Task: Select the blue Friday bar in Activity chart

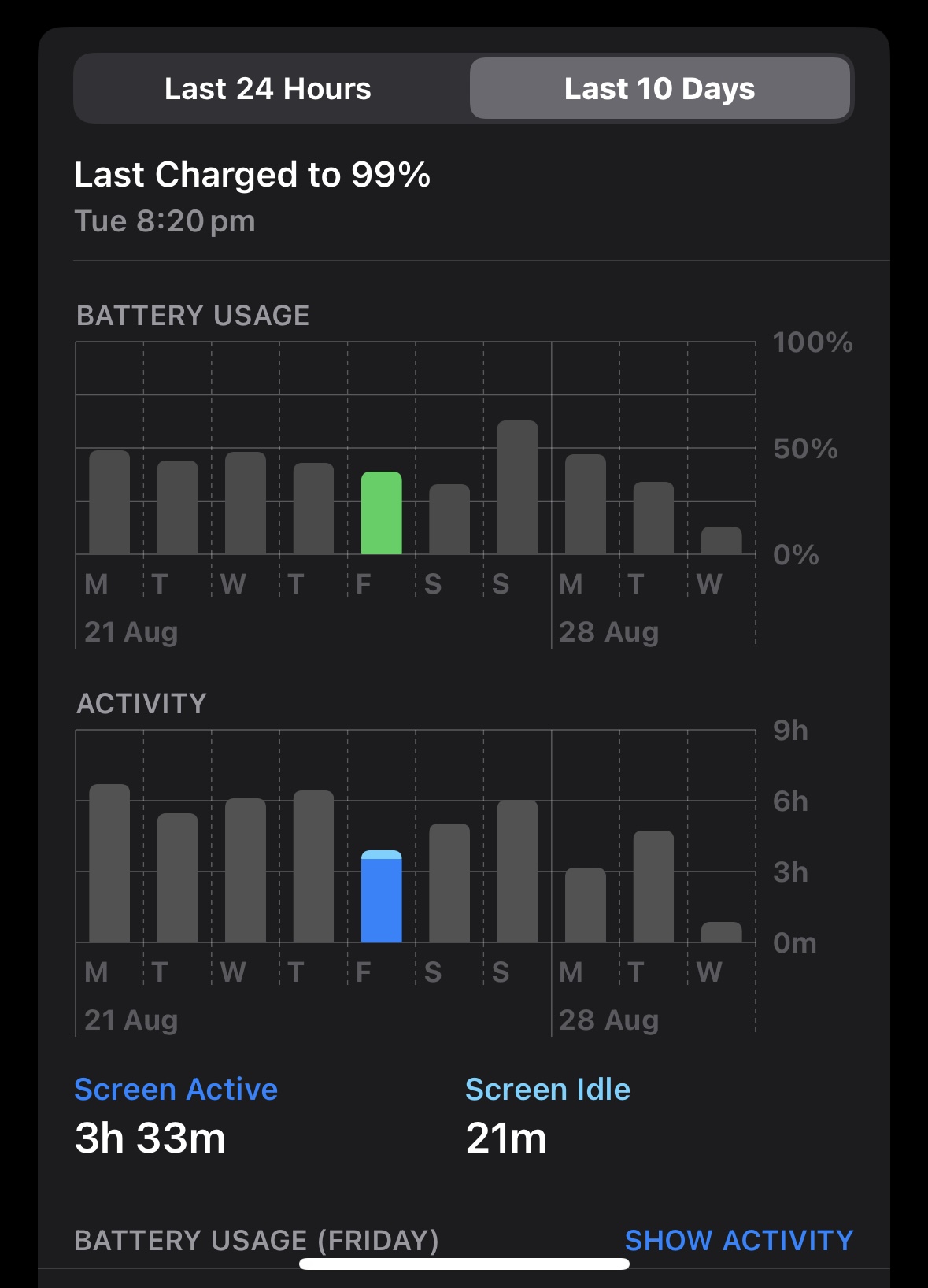Action: [x=381, y=897]
